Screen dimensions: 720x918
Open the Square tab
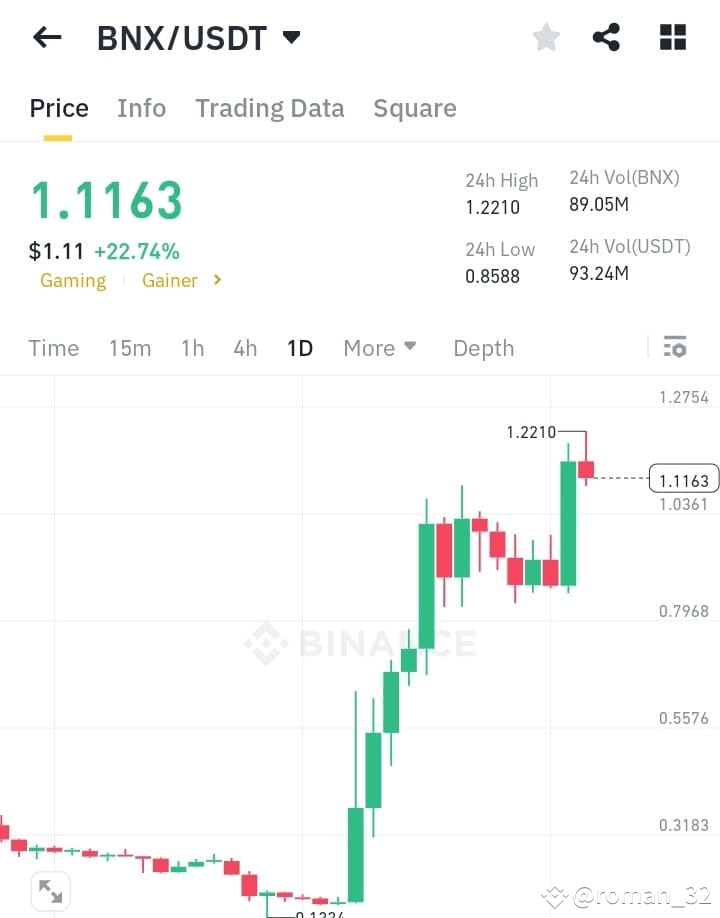(x=414, y=108)
